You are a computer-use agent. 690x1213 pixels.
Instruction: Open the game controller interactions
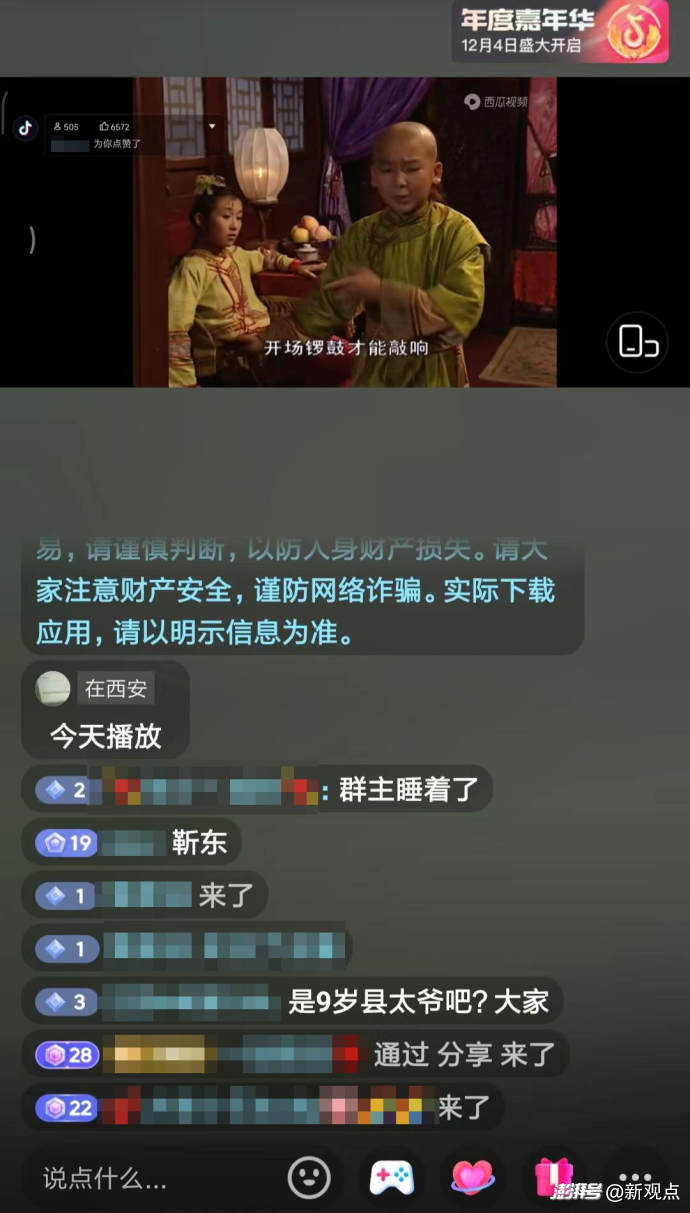391,1177
